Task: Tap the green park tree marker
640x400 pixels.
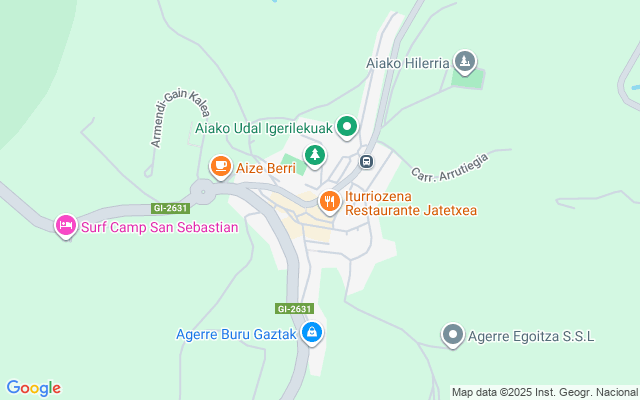Action: pyautogui.click(x=315, y=155)
